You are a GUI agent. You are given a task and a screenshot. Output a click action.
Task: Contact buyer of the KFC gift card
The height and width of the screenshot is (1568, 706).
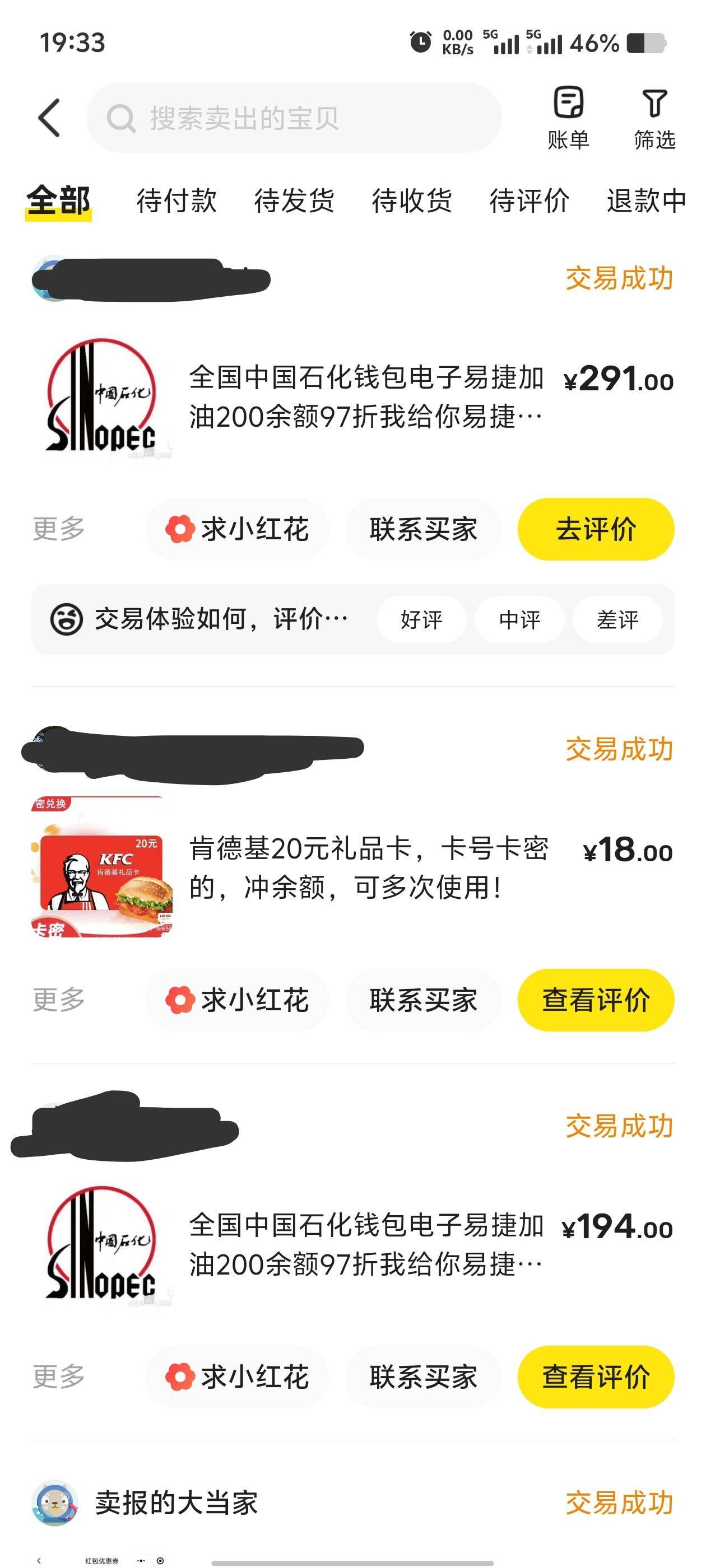pyautogui.click(x=424, y=1000)
